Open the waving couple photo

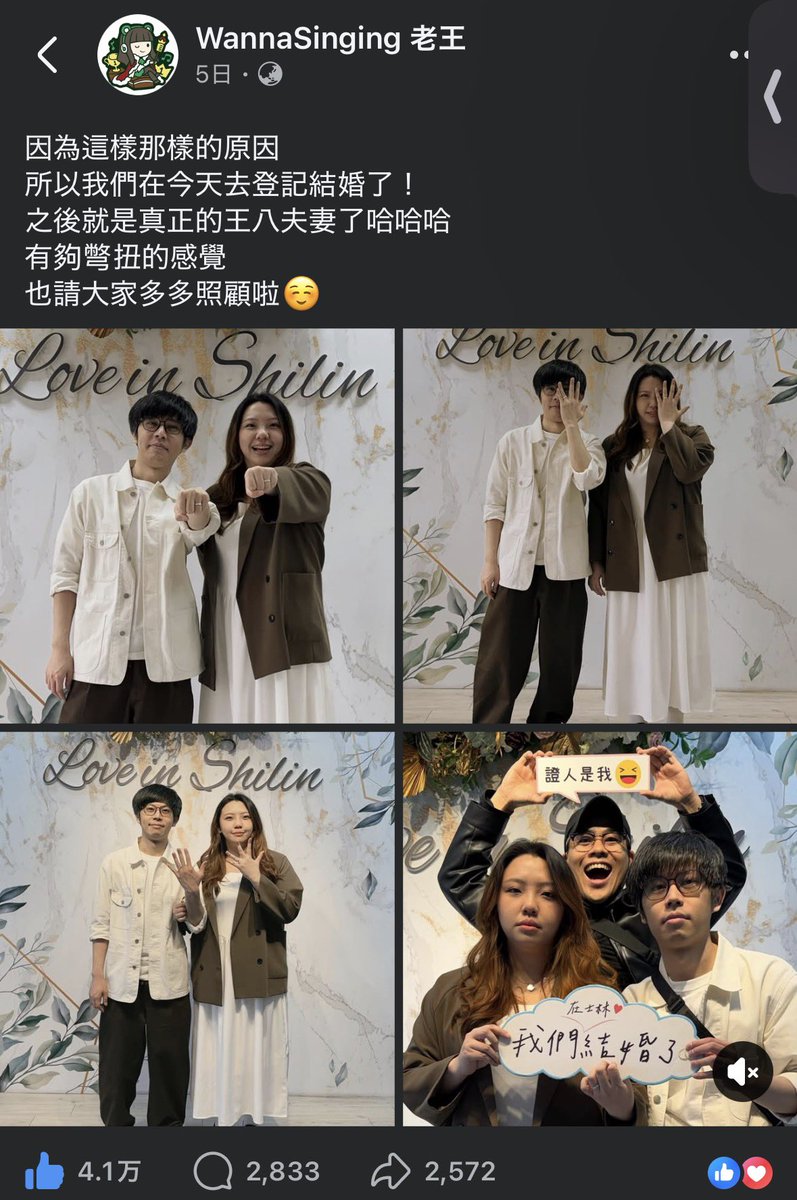pyautogui.click(x=197, y=928)
